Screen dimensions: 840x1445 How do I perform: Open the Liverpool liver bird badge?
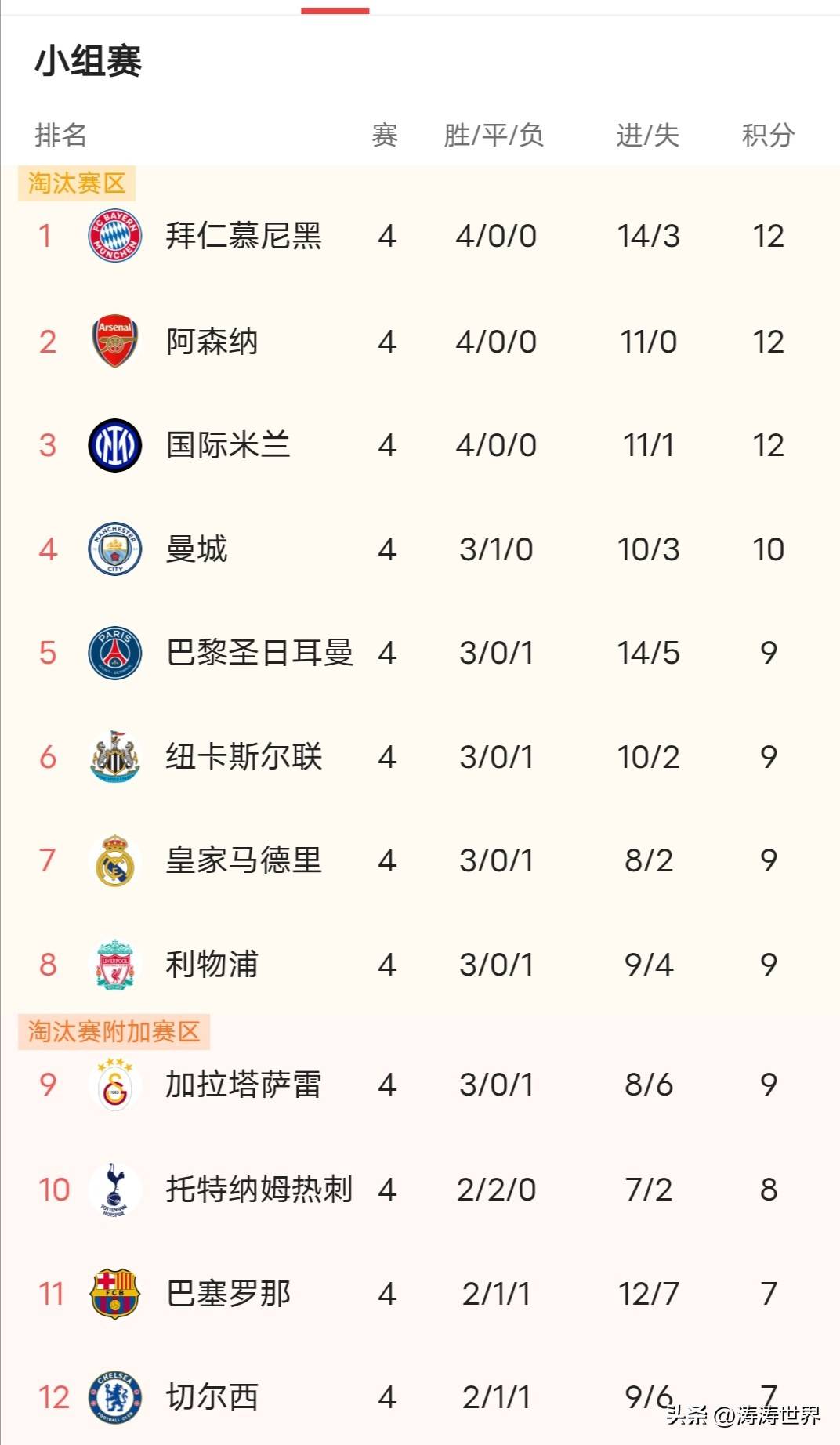point(114,965)
